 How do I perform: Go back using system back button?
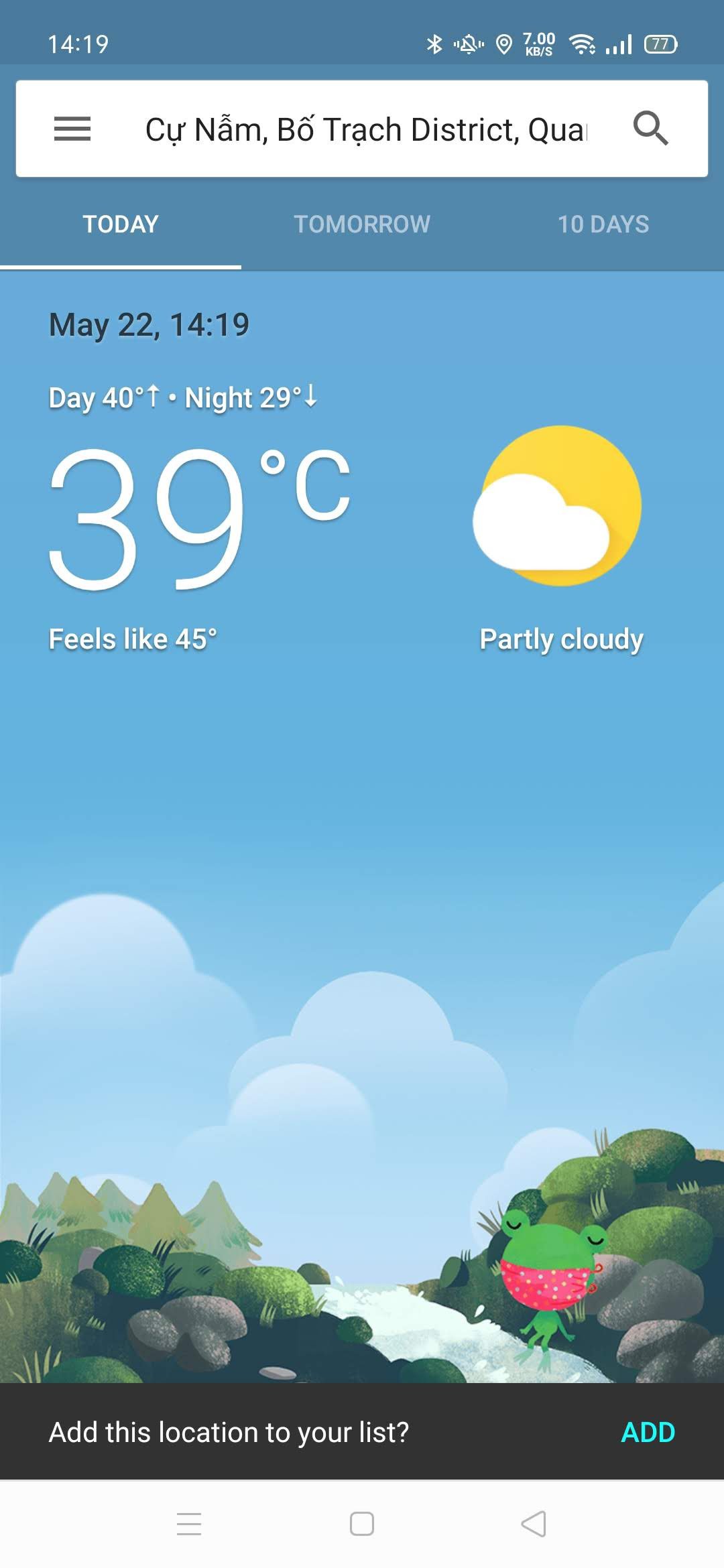click(x=534, y=1524)
